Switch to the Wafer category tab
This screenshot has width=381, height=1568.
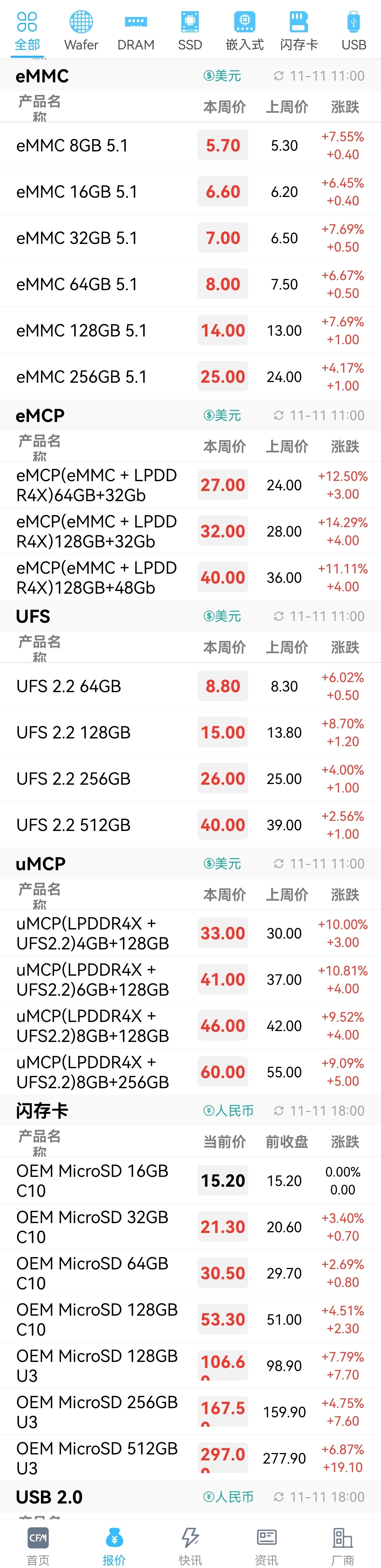pos(81,30)
